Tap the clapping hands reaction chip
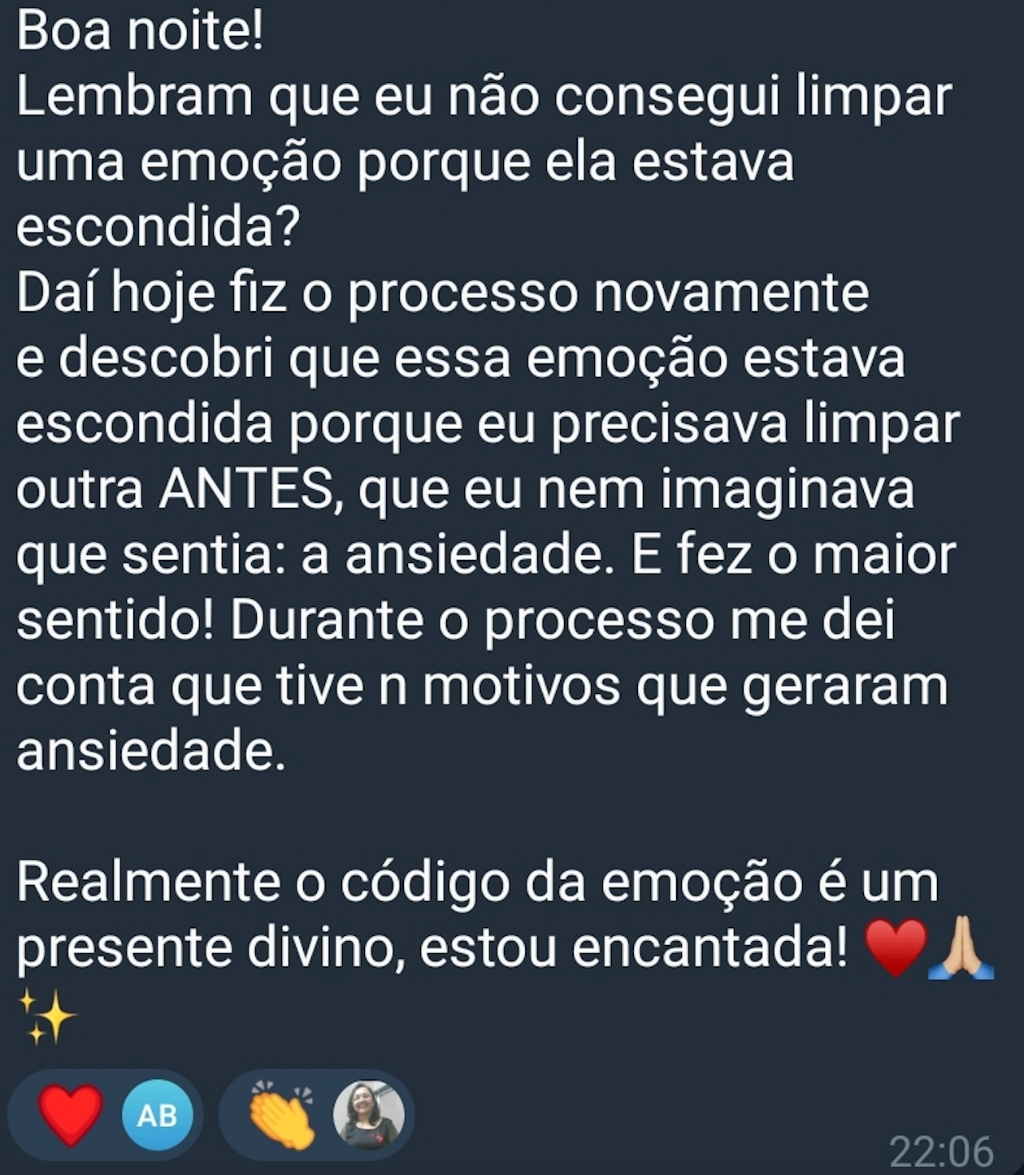This screenshot has height=1175, width=1024. pos(316,1115)
